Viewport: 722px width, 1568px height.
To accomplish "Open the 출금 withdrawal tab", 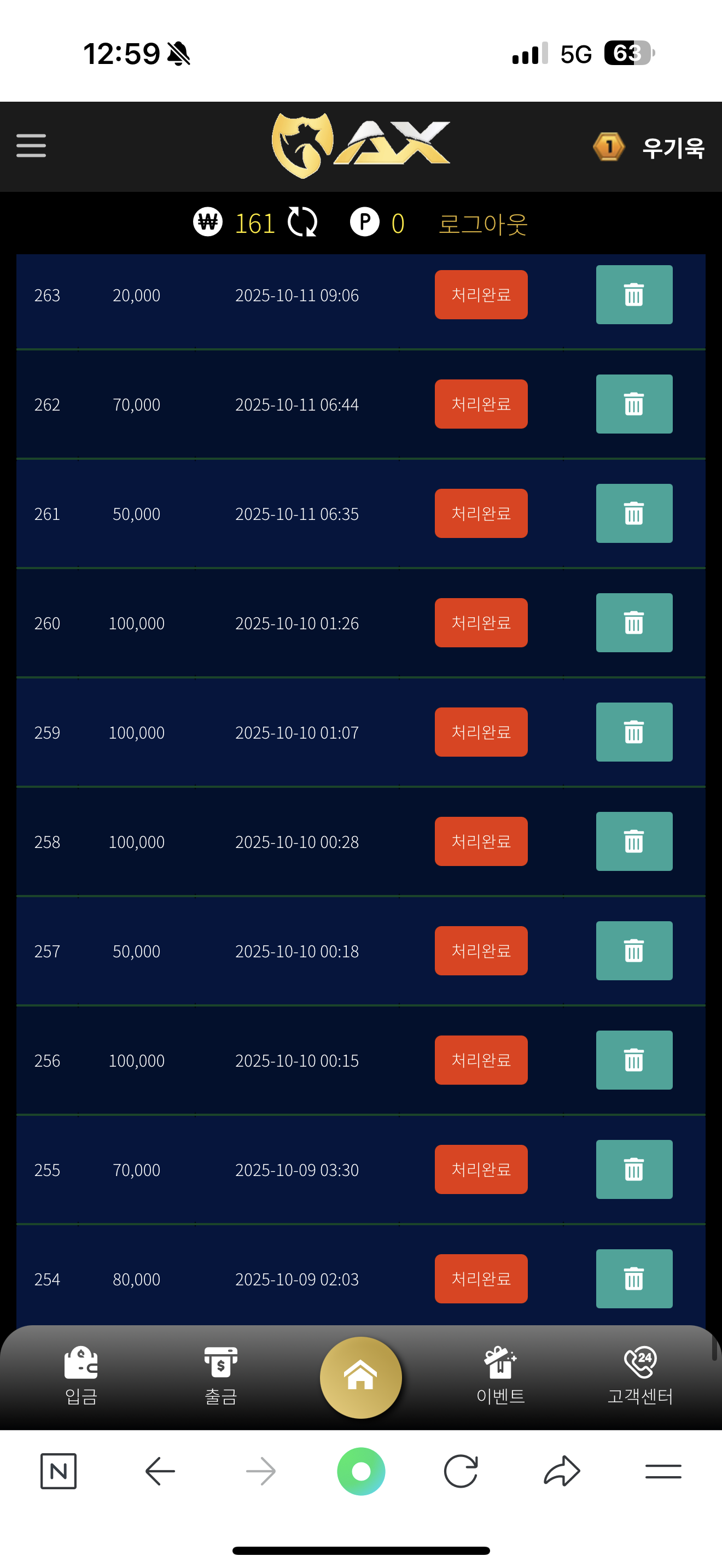I will [x=220, y=1375].
